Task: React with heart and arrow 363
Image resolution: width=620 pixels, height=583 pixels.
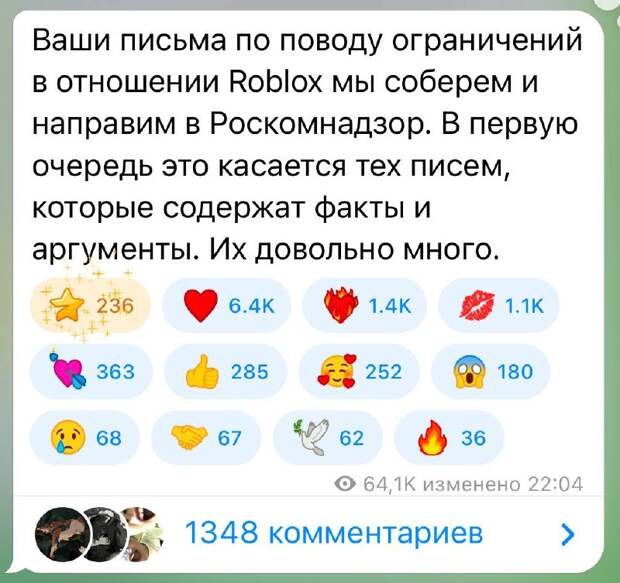Action: (x=91, y=372)
